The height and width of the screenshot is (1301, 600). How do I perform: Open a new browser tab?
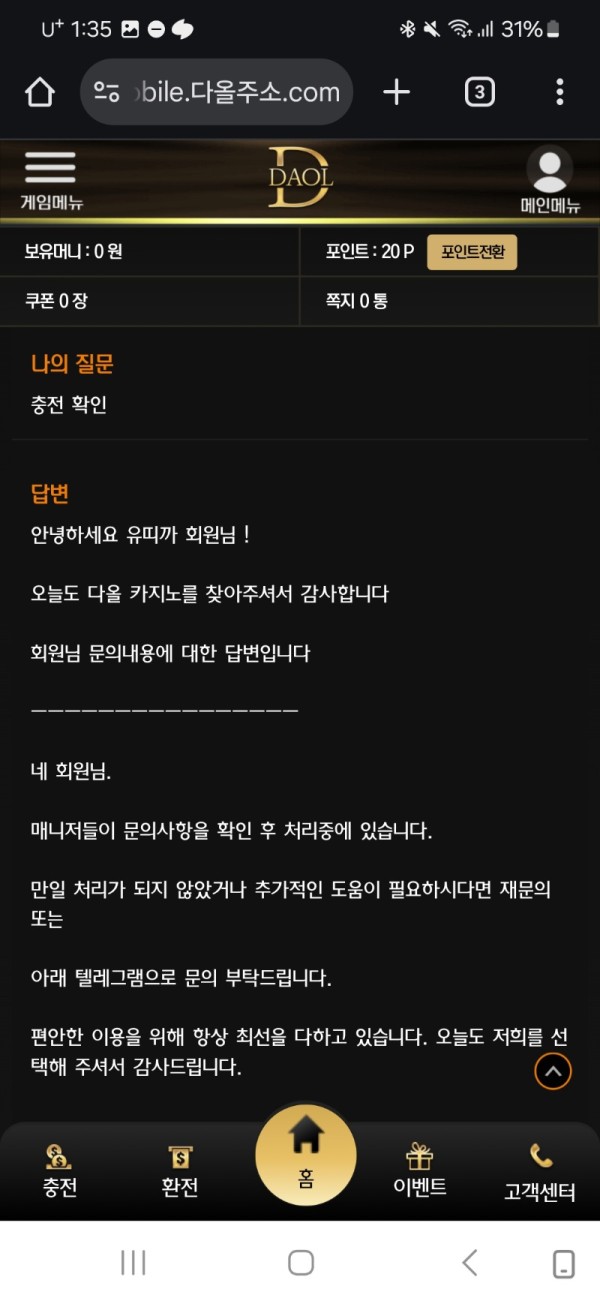[397, 93]
